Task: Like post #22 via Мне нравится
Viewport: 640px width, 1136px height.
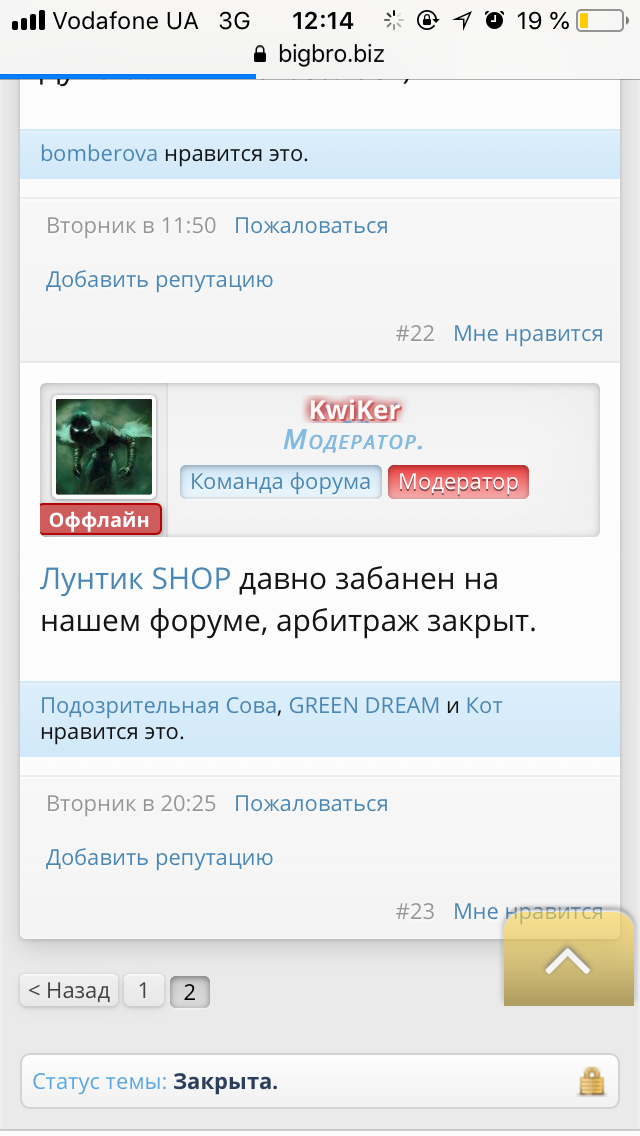Action: point(528,334)
